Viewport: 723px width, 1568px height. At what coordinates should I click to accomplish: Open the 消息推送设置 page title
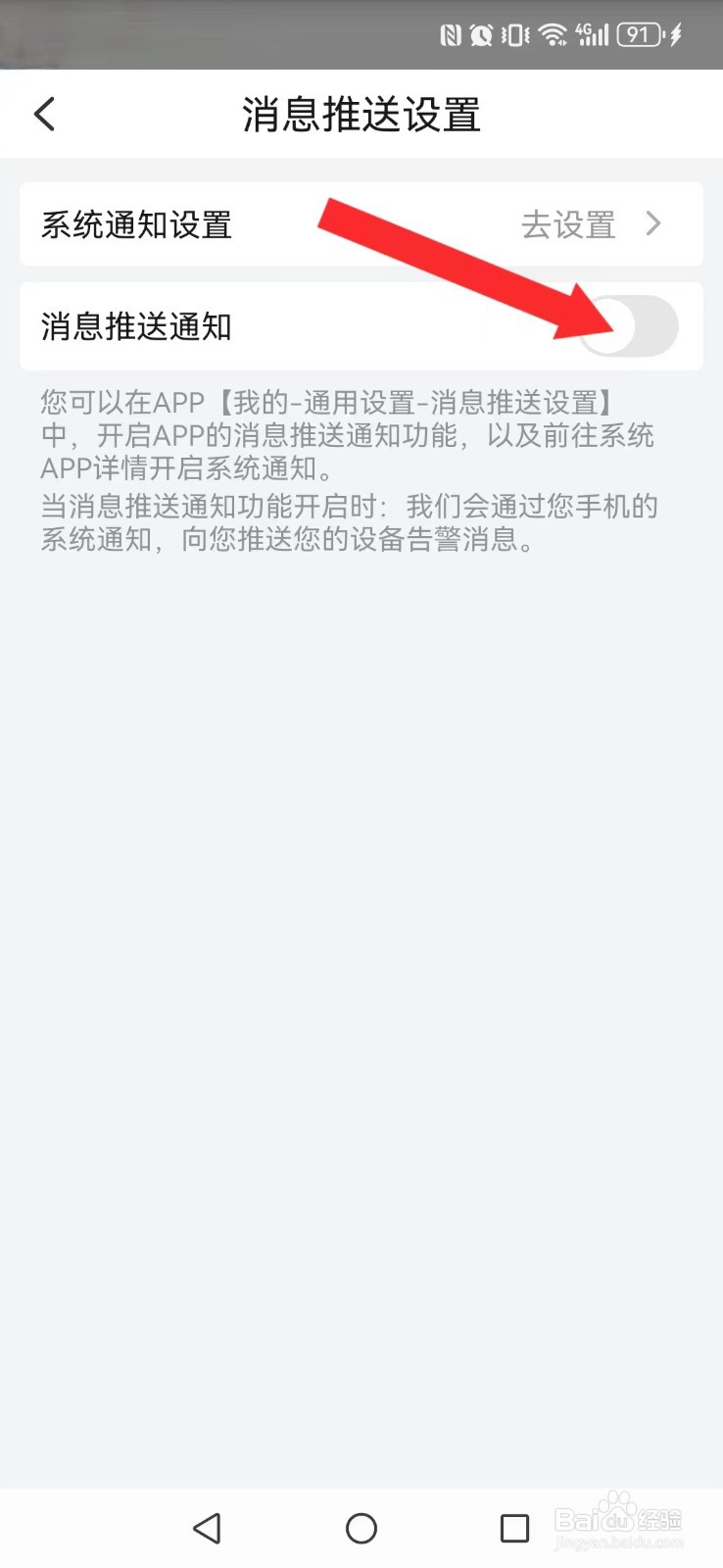tap(361, 115)
